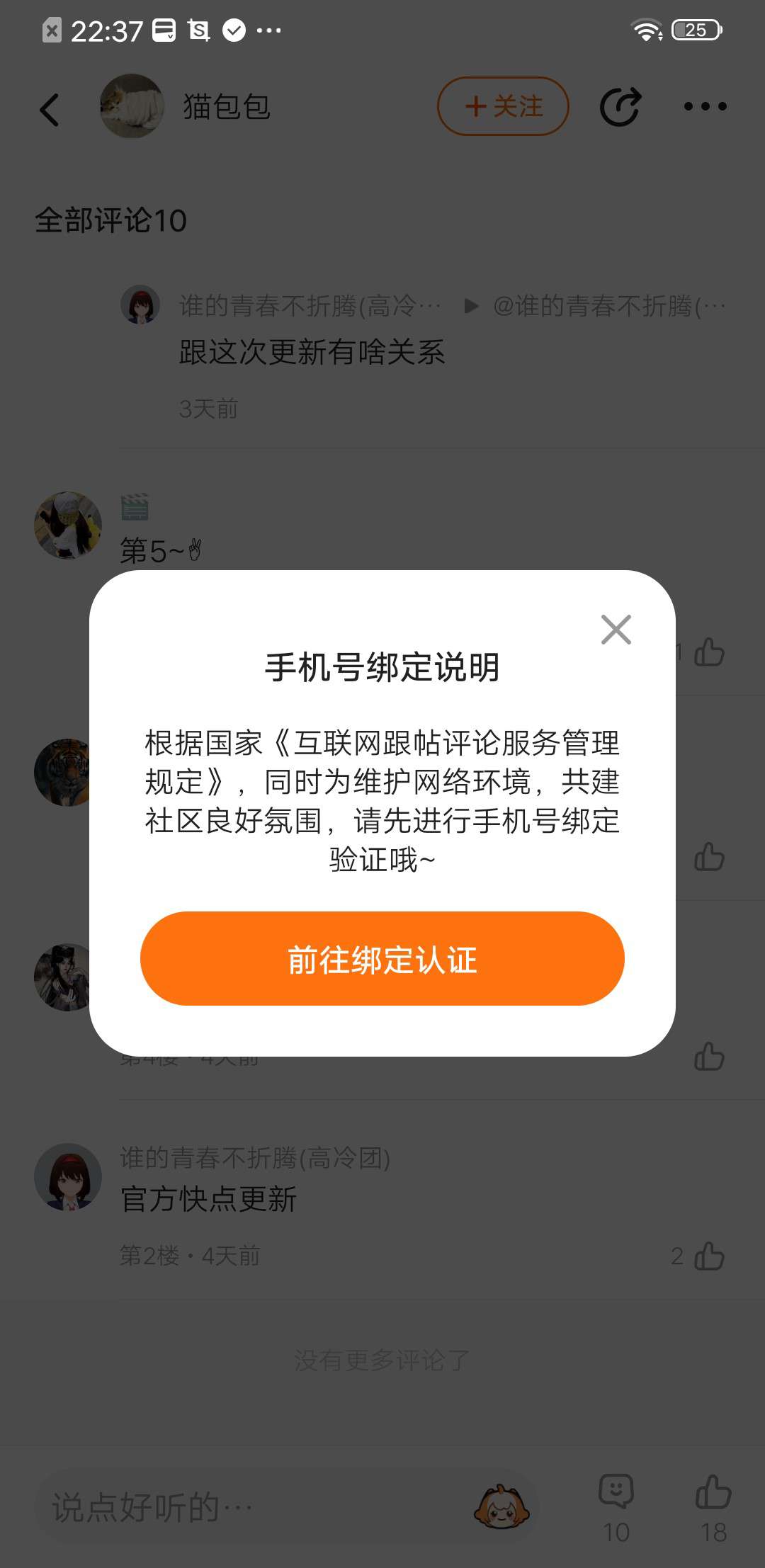765x1568 pixels.
Task: Like the comment 官方快点更新
Action: (709, 1256)
